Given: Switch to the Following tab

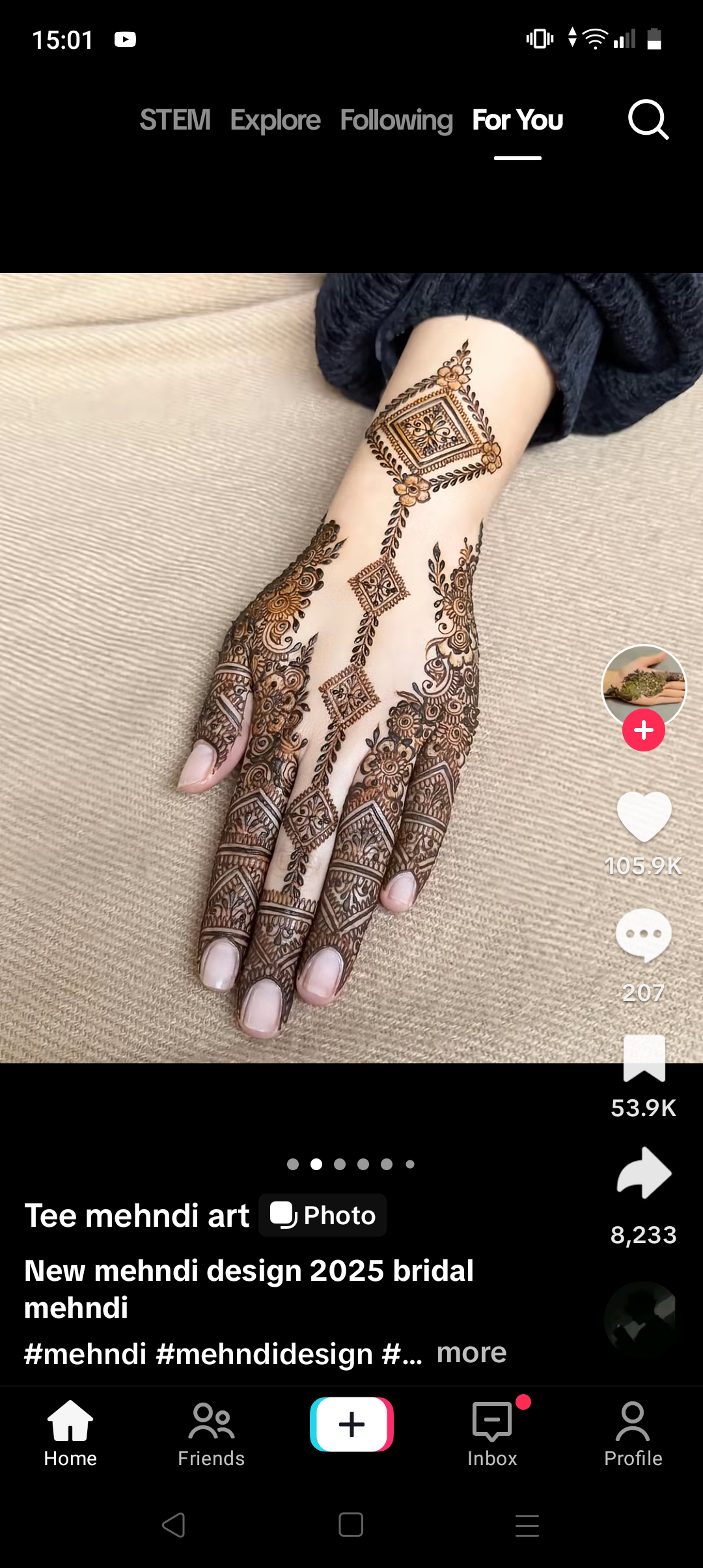Looking at the screenshot, I should tap(396, 120).
